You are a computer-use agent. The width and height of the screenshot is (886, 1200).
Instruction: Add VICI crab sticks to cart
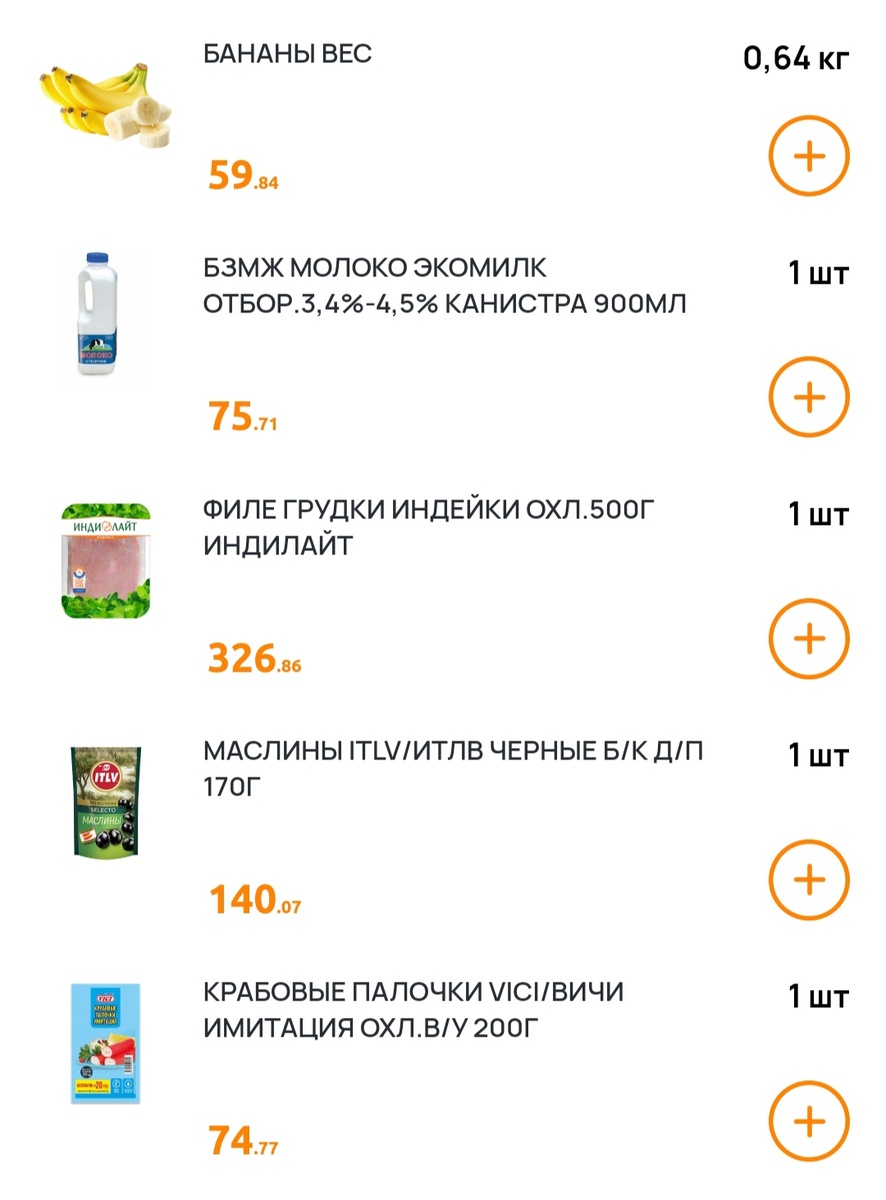pyautogui.click(x=808, y=1121)
